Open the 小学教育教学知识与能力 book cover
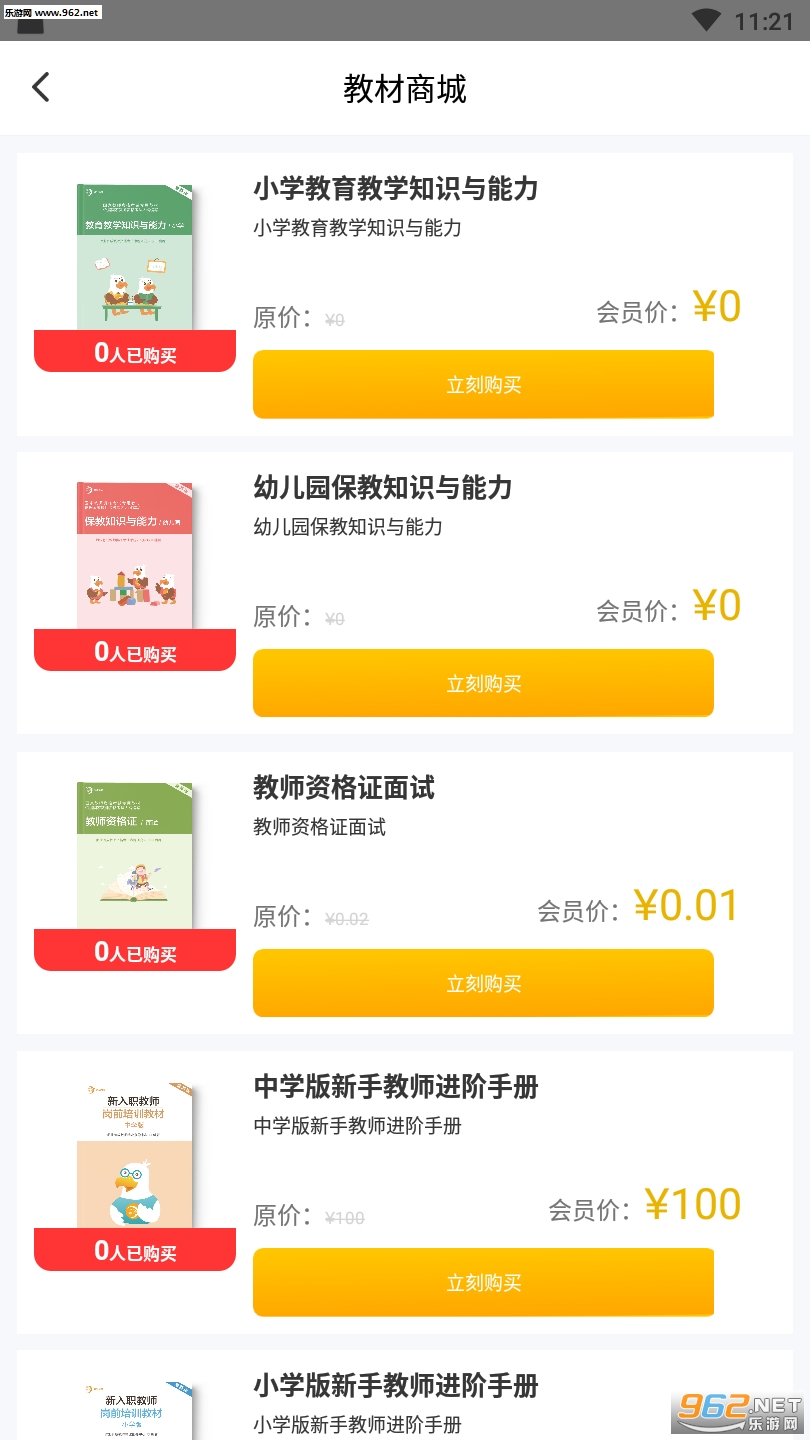810x1440 pixels. [x=135, y=258]
